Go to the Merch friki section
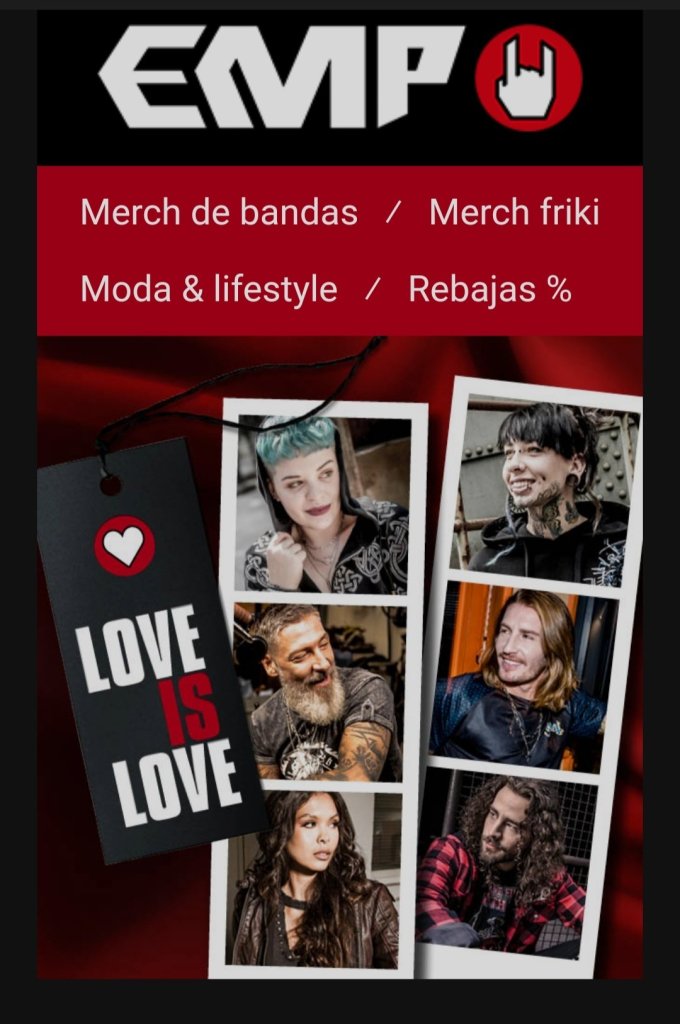 (514, 213)
